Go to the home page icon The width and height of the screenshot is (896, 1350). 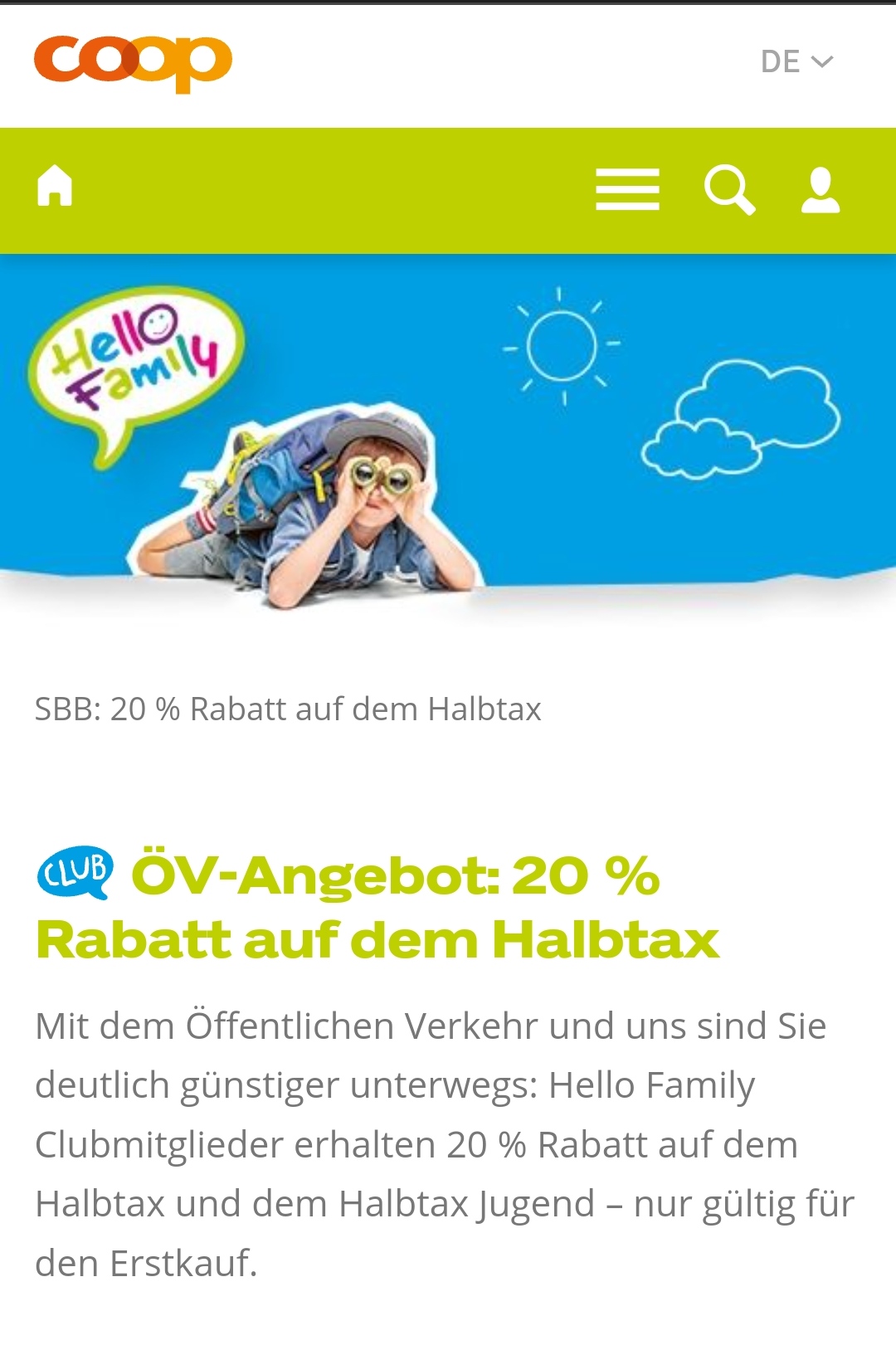[x=55, y=186]
